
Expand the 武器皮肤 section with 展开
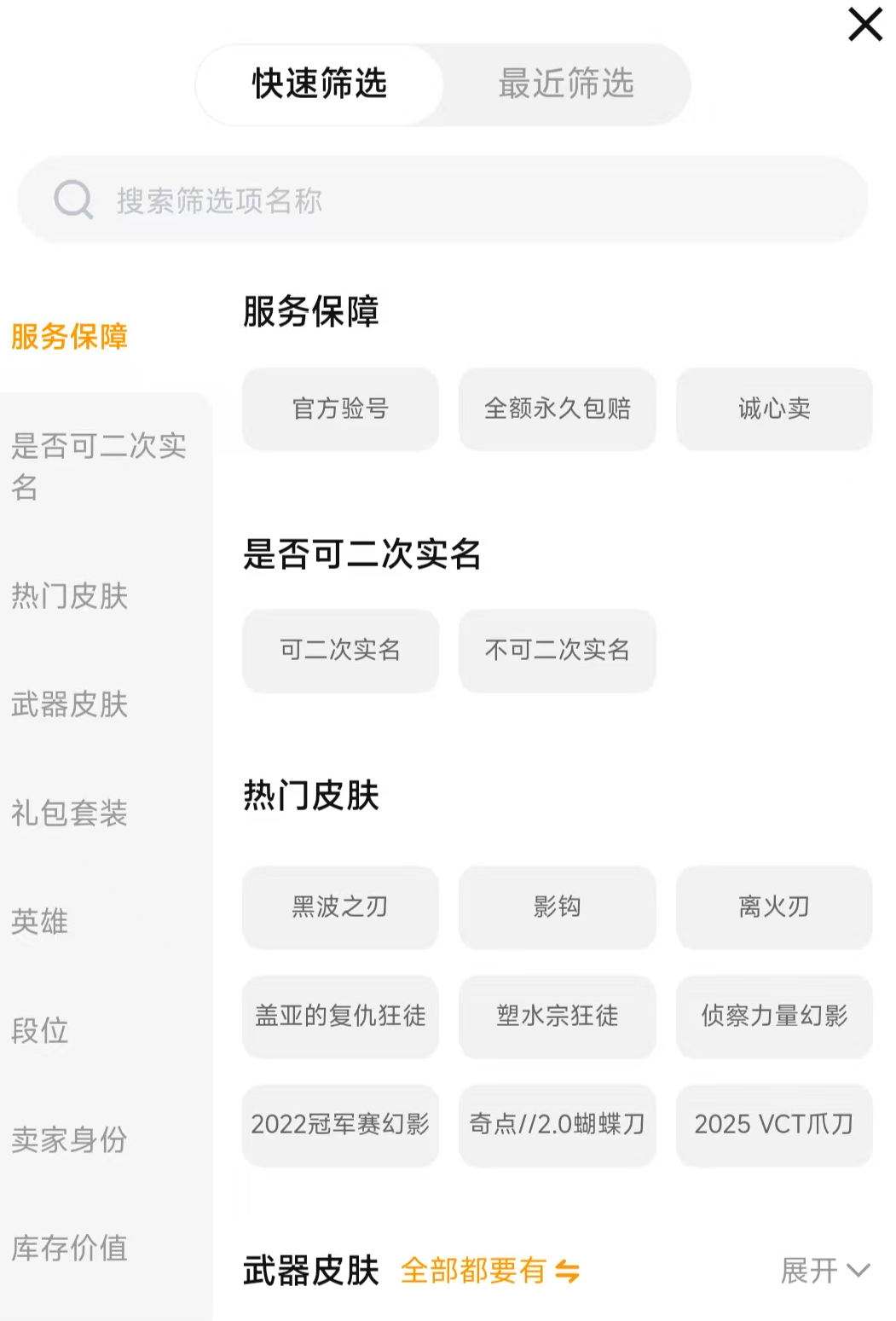click(x=824, y=1271)
